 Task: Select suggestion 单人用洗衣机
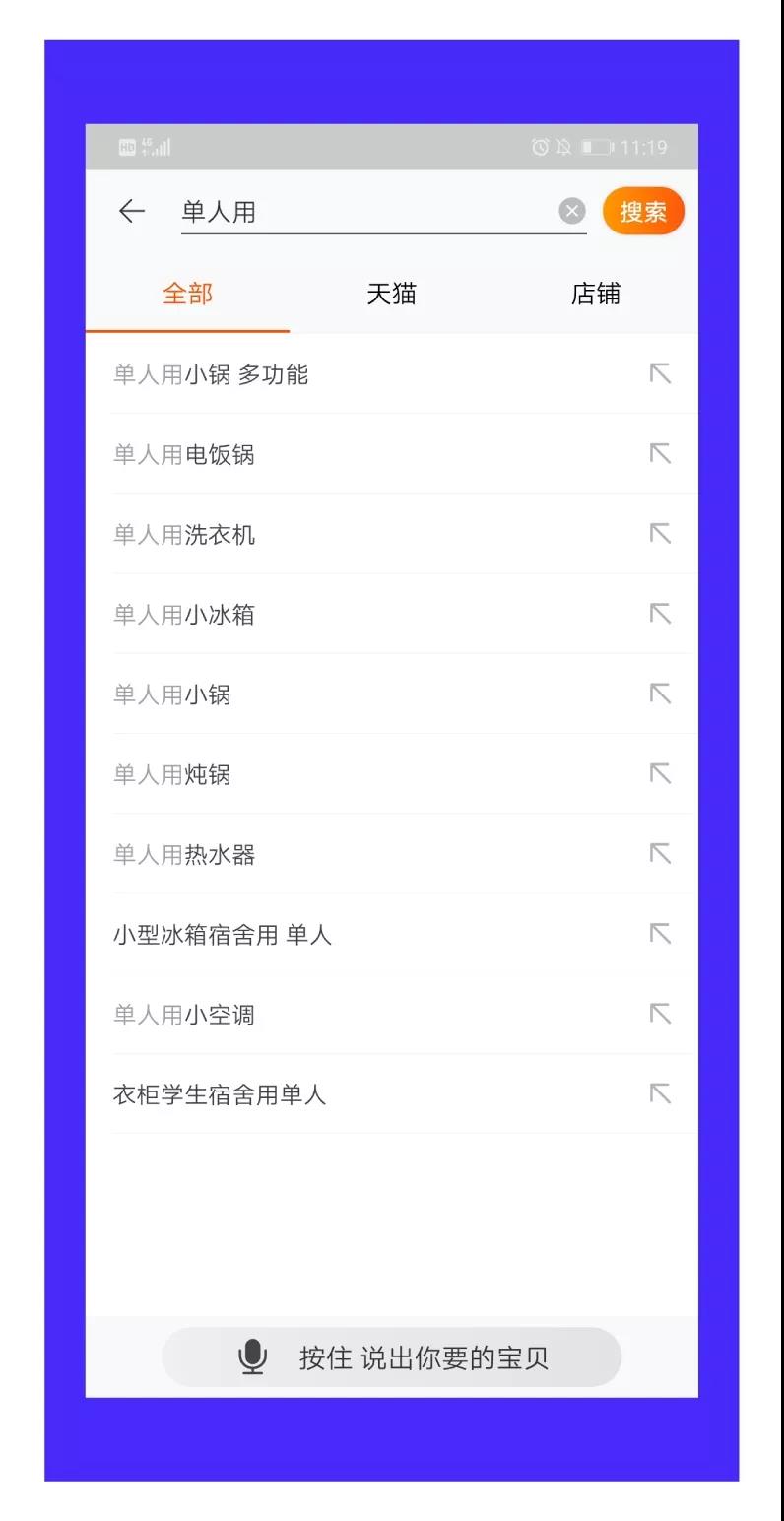click(184, 535)
